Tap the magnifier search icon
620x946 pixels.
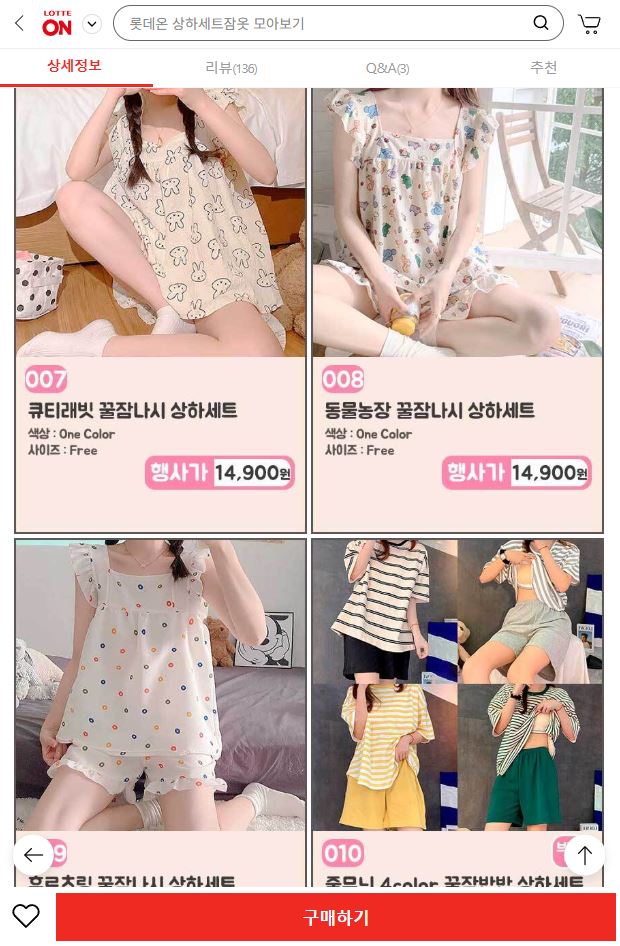[541, 23]
